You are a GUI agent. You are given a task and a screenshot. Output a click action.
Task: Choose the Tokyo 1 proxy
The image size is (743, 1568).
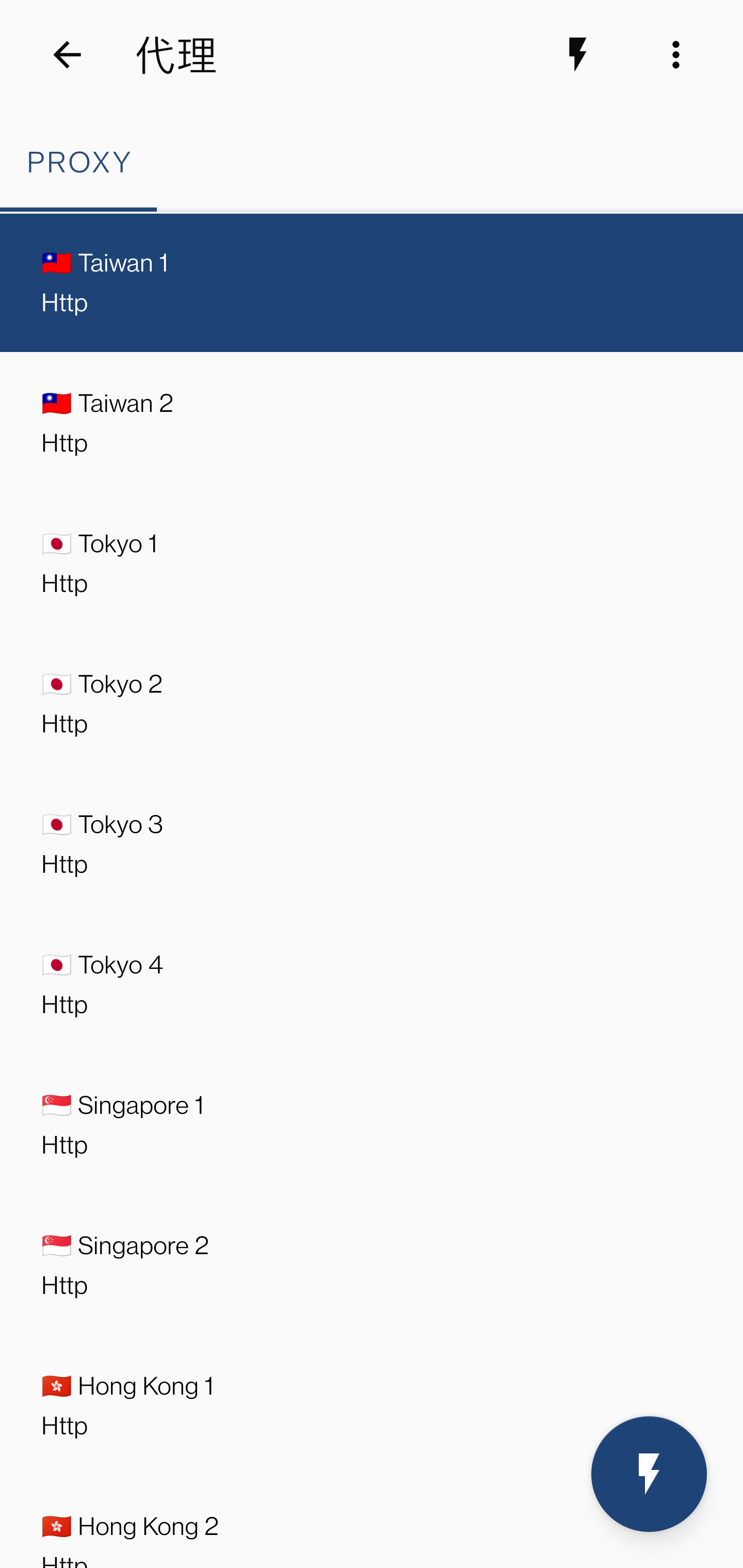pos(371,563)
